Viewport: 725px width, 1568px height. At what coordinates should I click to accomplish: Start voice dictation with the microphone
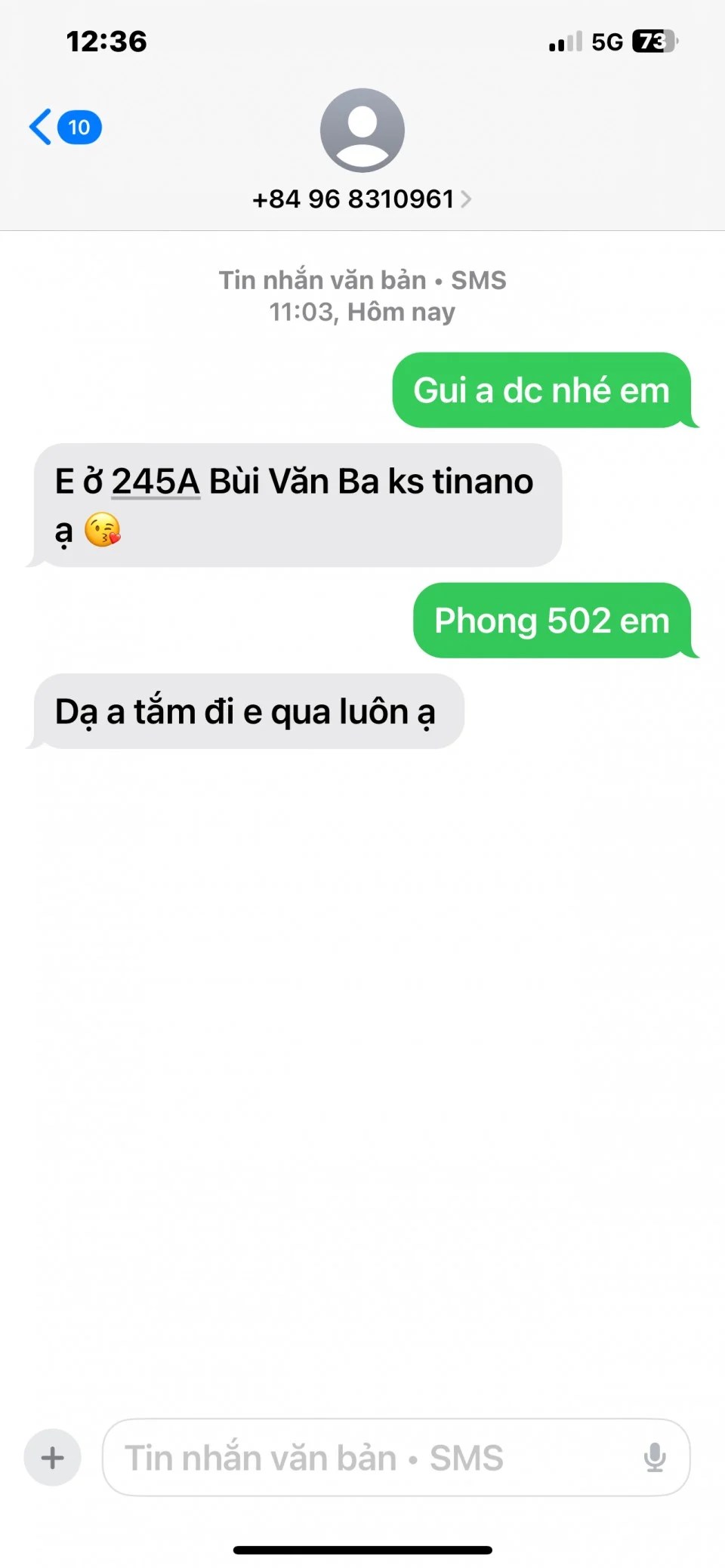coord(654,1457)
